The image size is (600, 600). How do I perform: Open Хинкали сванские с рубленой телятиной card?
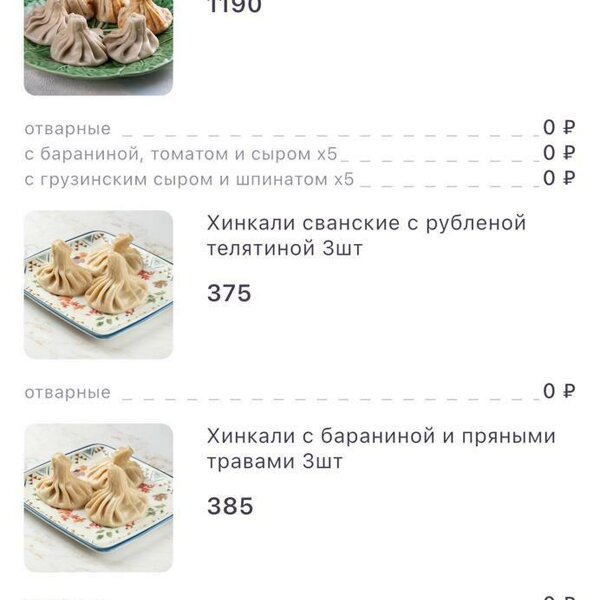point(366,236)
